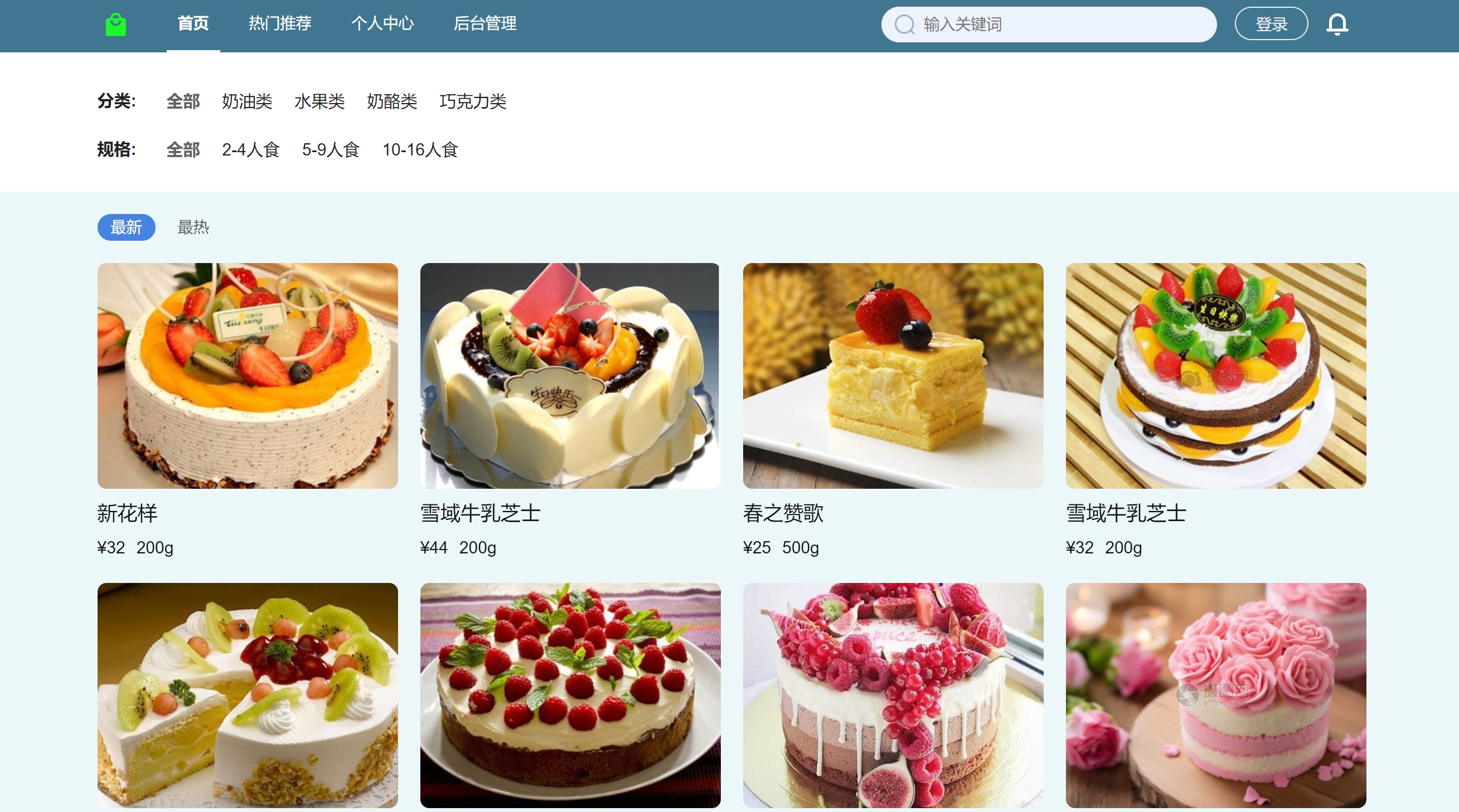Tap the green shopping bag logo
Image resolution: width=1459 pixels, height=812 pixels.
(116, 25)
